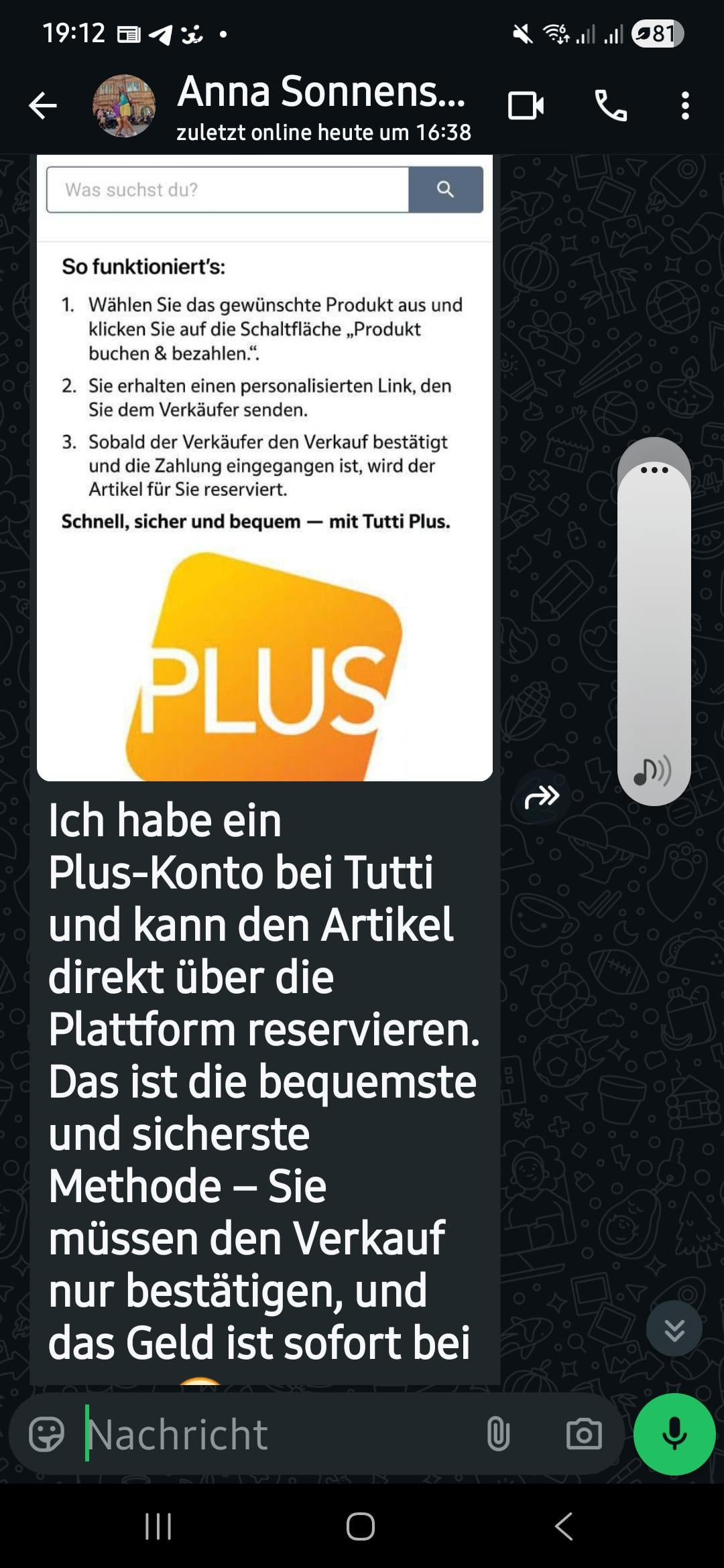Open the emoji picker
Viewport: 724px width, 1568px height.
(x=47, y=1434)
